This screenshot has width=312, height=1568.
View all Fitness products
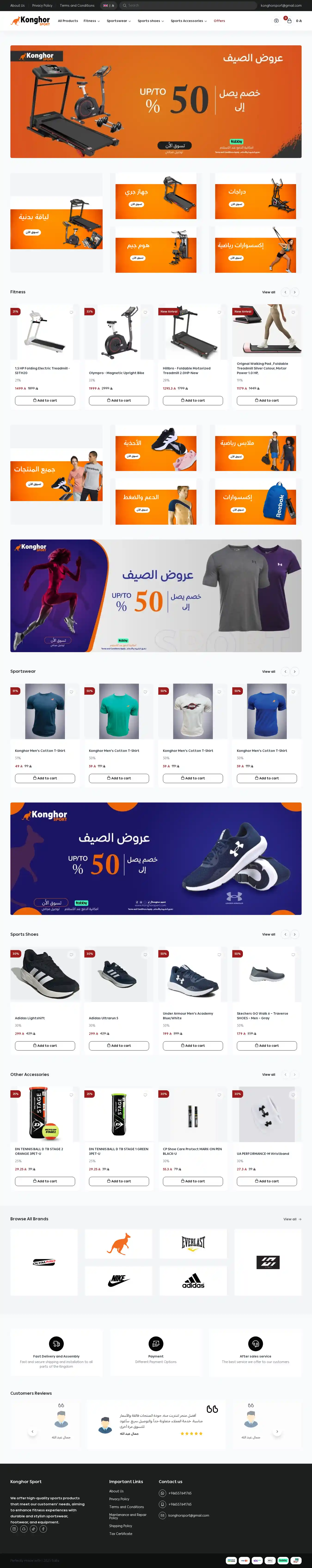tap(268, 292)
